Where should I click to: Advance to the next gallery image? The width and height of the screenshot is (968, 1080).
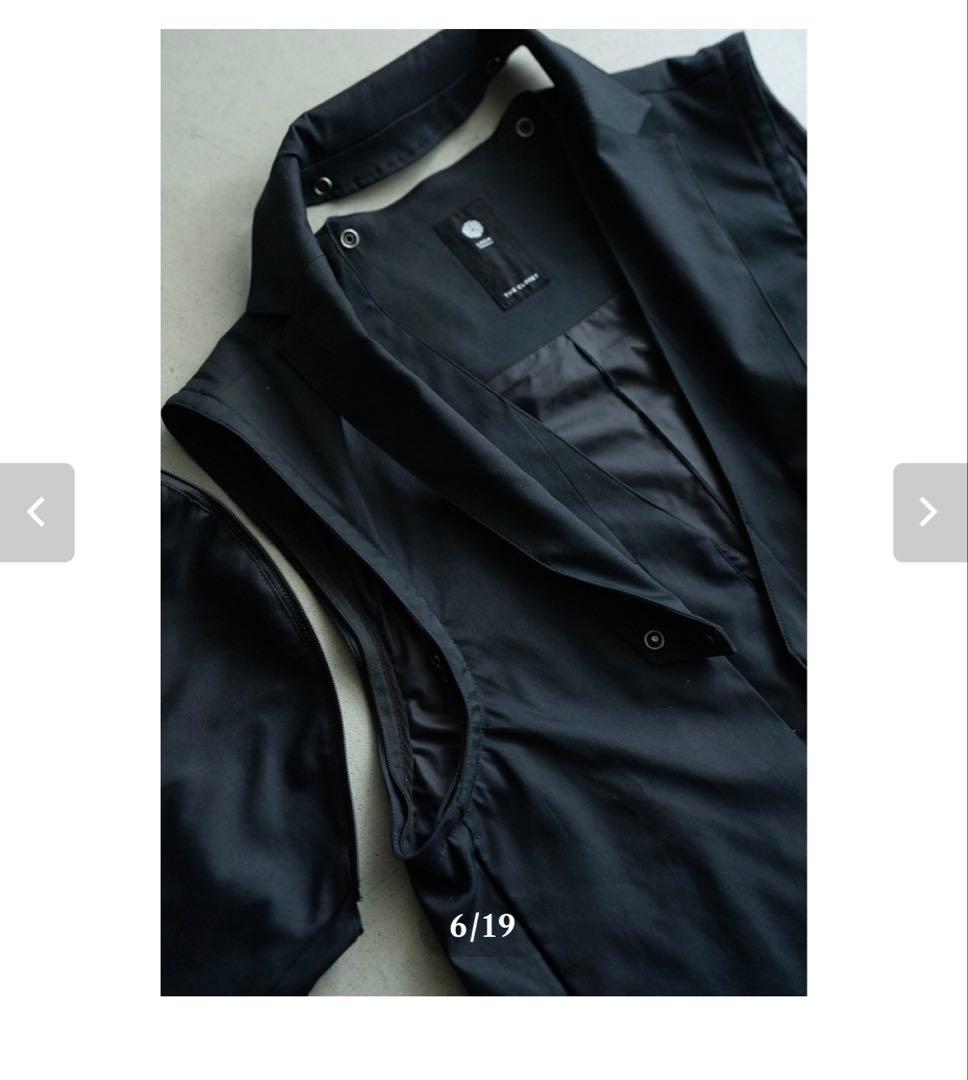click(929, 512)
